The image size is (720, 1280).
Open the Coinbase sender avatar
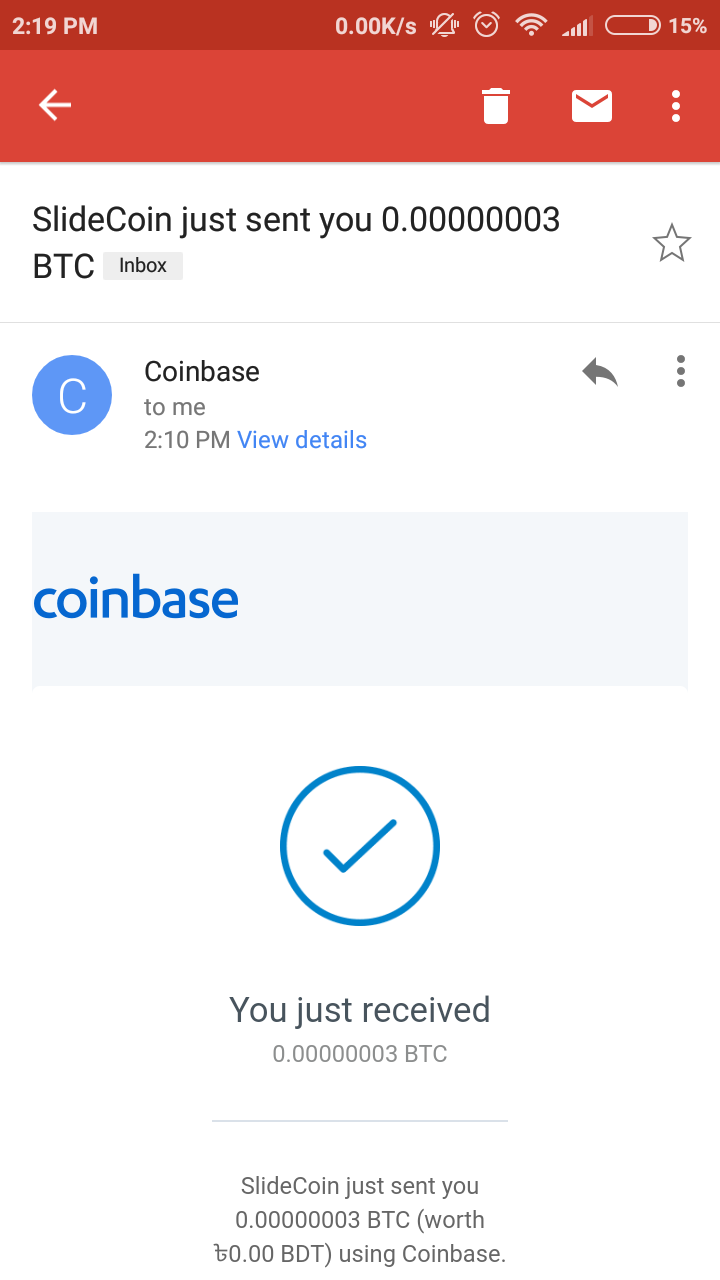pos(72,395)
